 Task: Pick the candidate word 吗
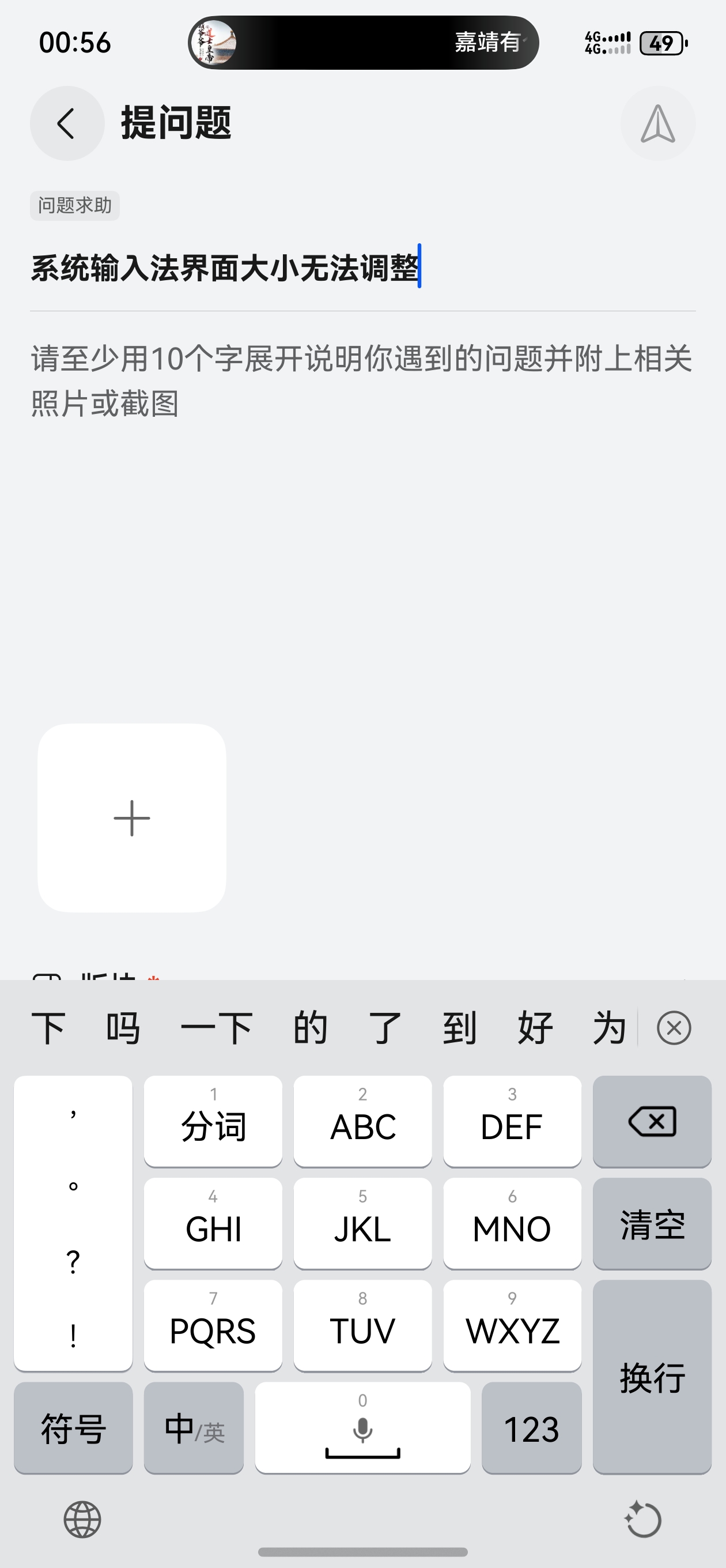pos(123,1028)
